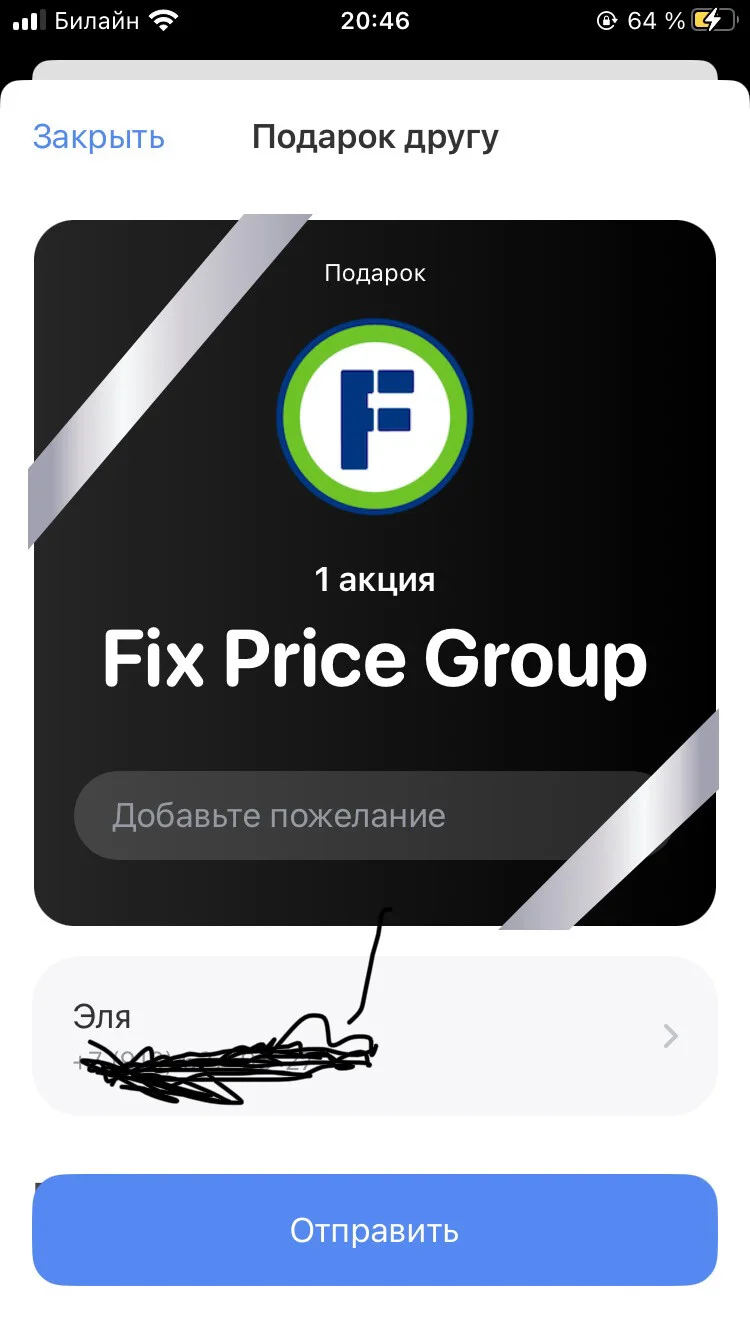Open recipient row Эля
750x1334 pixels.
(375, 1035)
